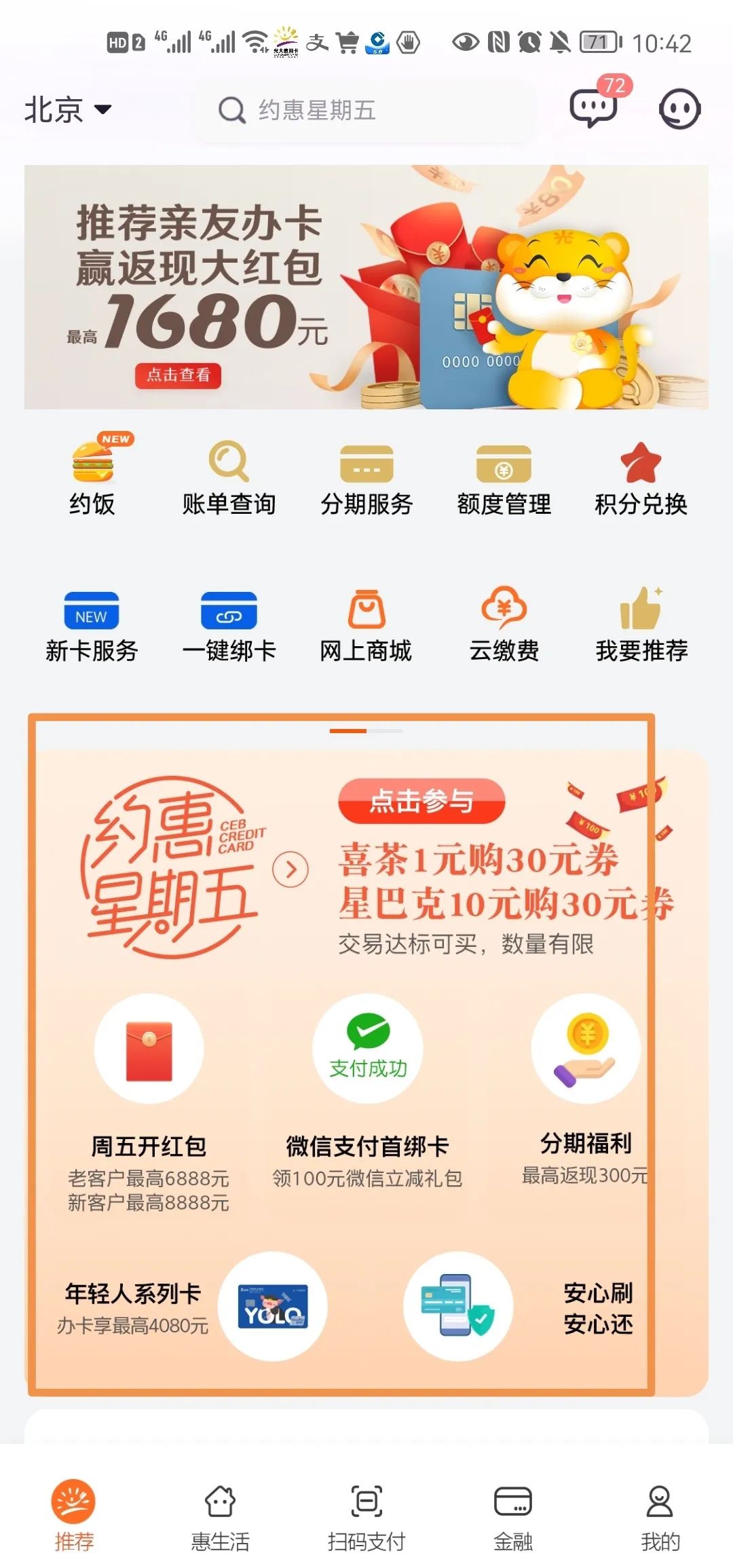Screen dimensions: 733x1568
Task: Open 新卡服务
Action: tap(92, 626)
